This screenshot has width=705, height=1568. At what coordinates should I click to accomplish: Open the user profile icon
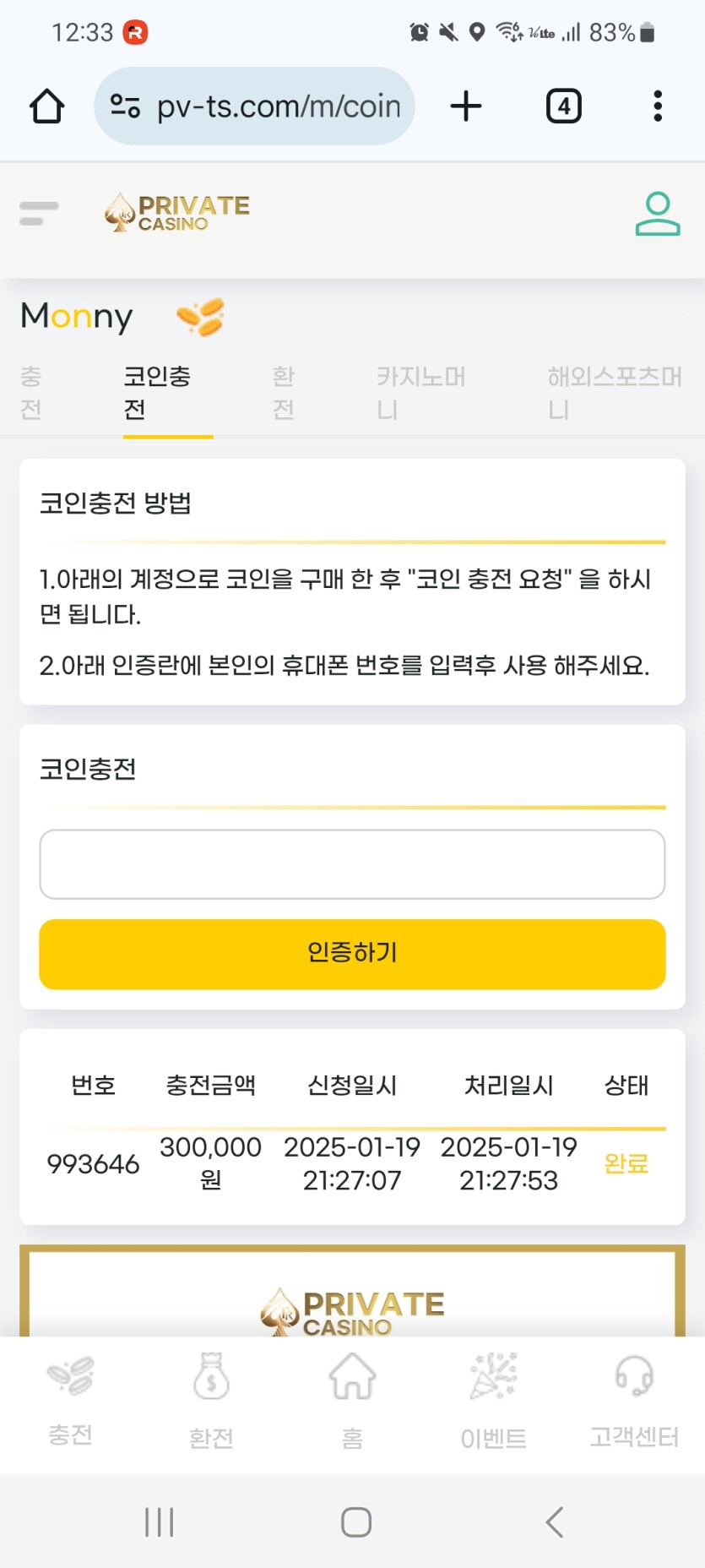tap(658, 214)
